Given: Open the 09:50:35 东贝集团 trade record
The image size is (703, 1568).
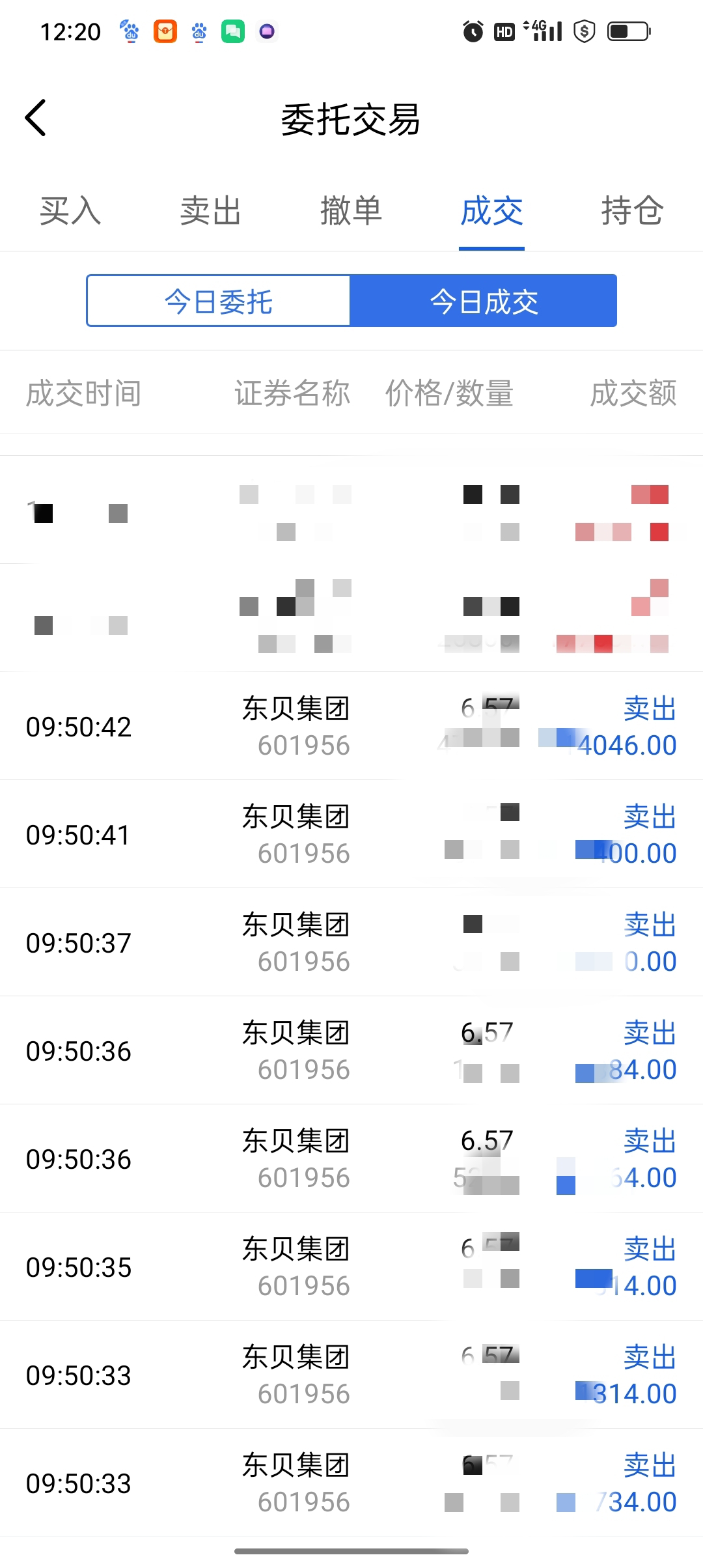Looking at the screenshot, I should coord(351,1267).
